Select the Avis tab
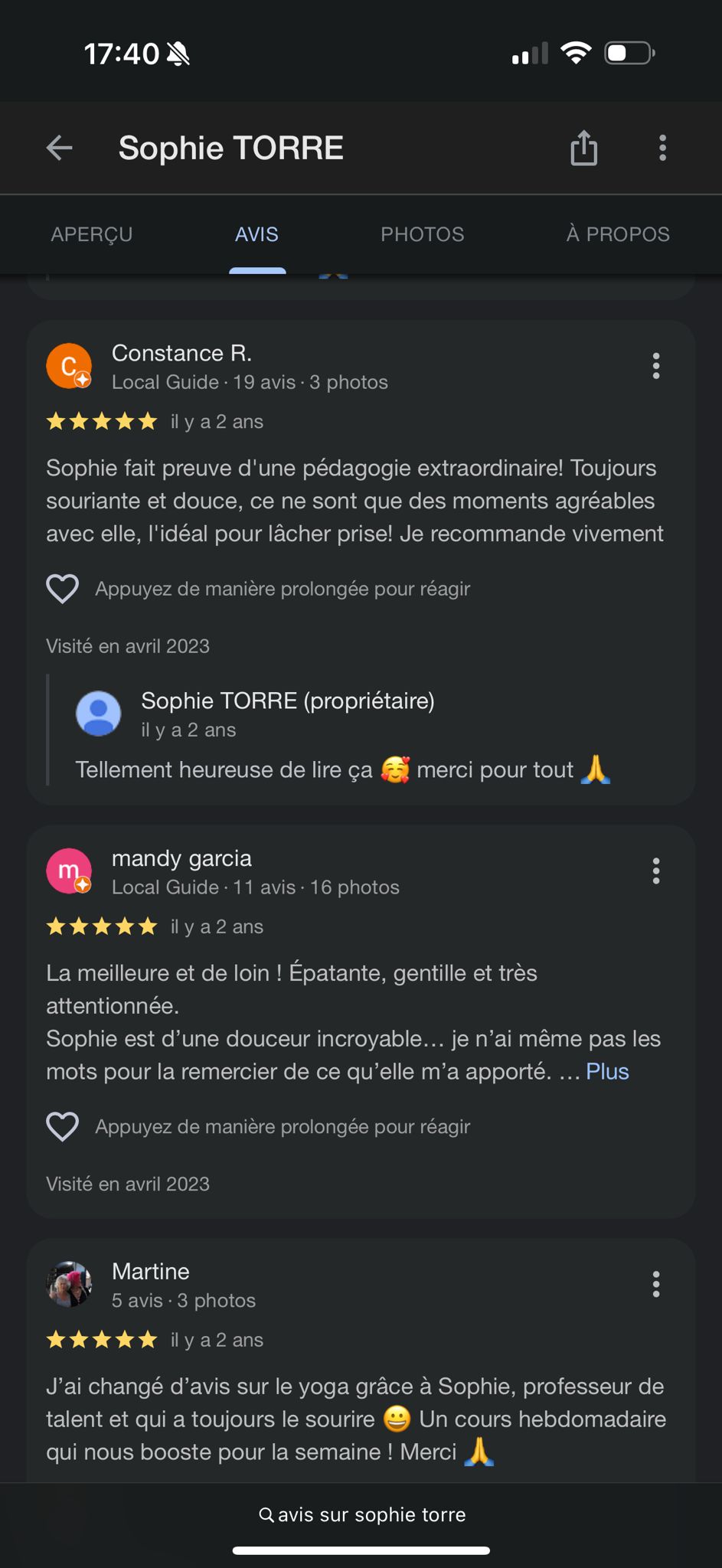Viewport: 722px width, 1568px height. [256, 234]
